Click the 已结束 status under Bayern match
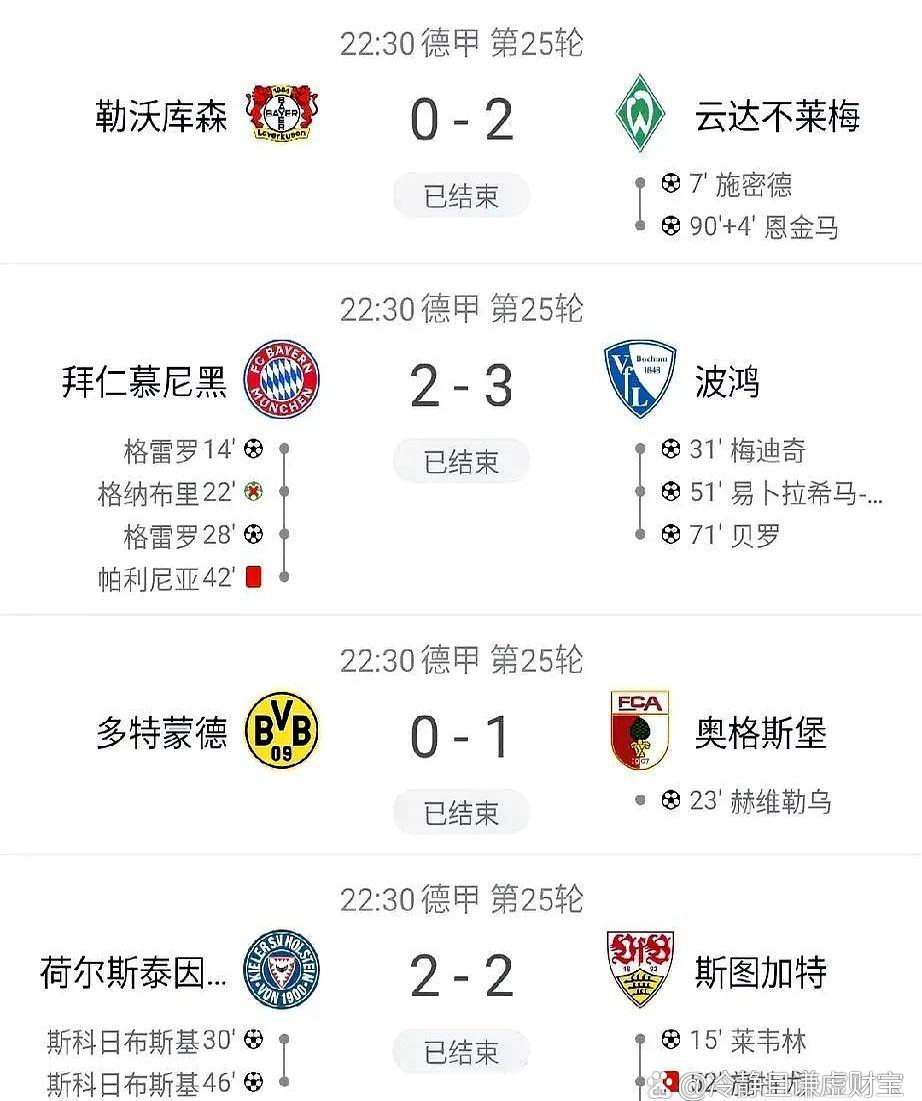922x1101 pixels. tap(460, 461)
